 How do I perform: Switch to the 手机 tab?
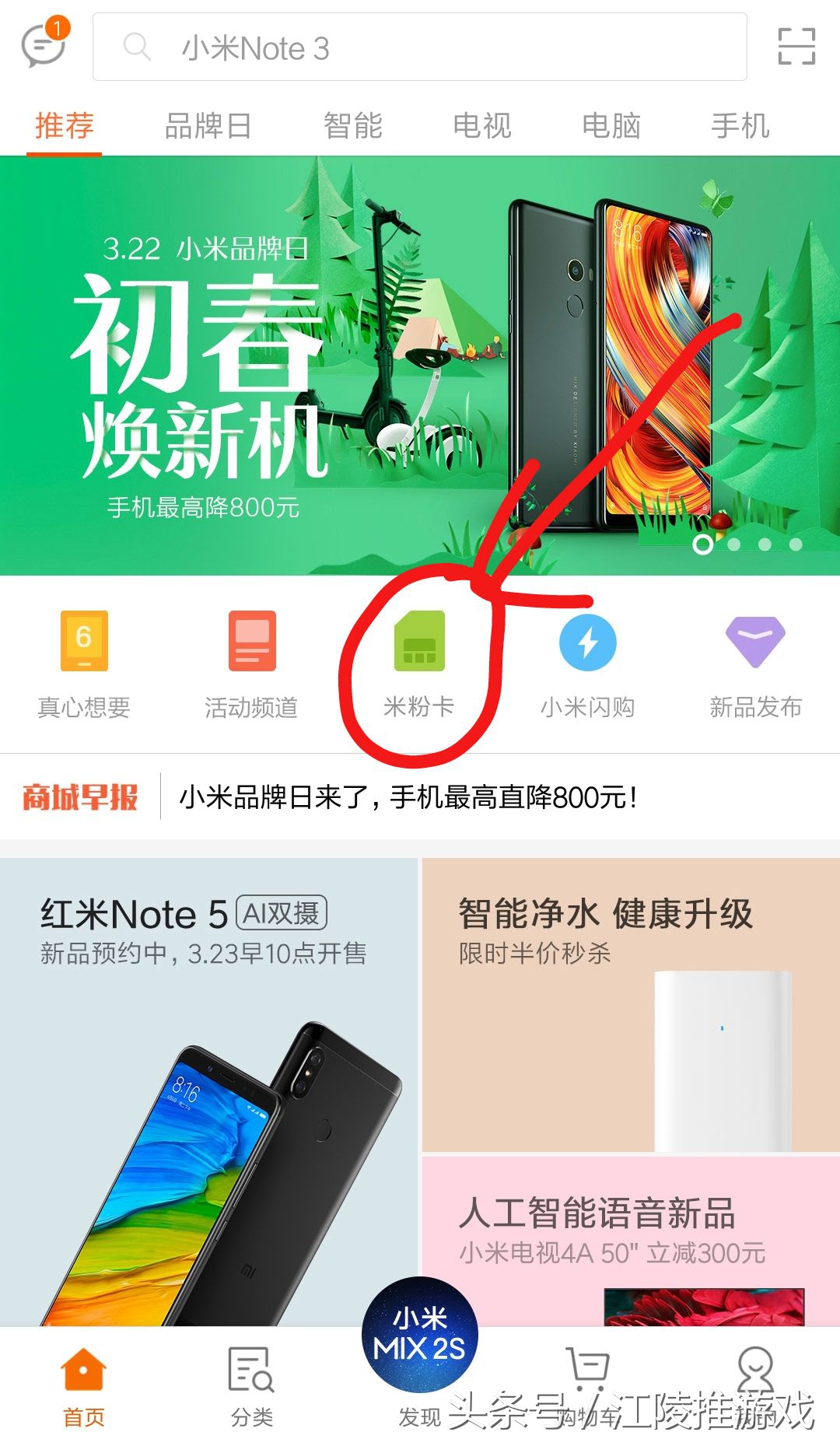pyautogui.click(x=740, y=125)
